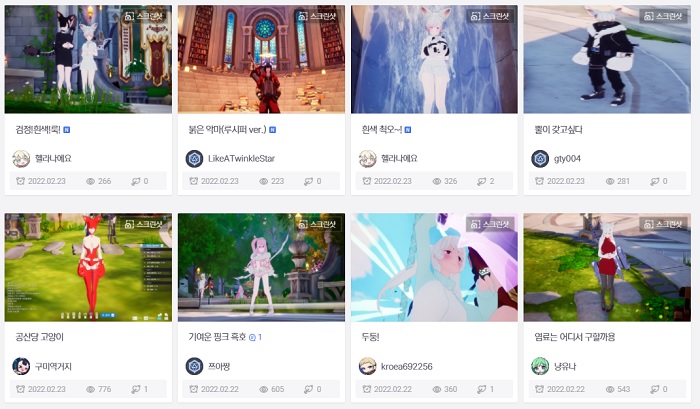View kroea692256's profile

click(406, 366)
